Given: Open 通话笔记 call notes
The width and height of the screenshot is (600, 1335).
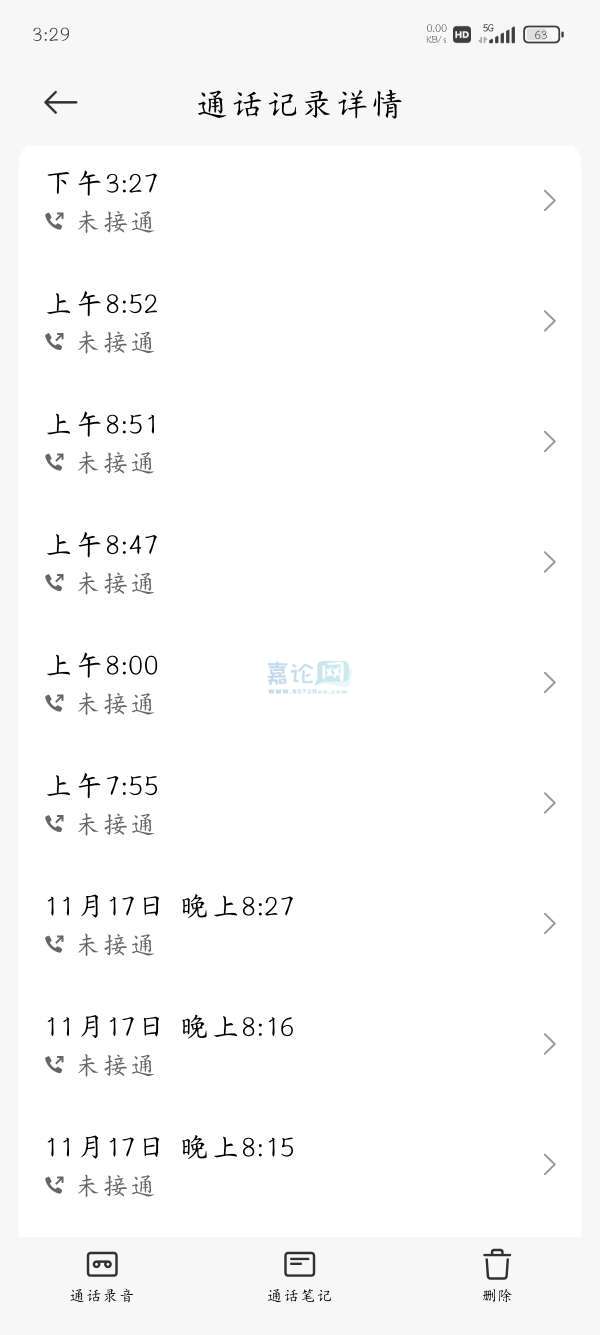Looking at the screenshot, I should click(x=299, y=1275).
